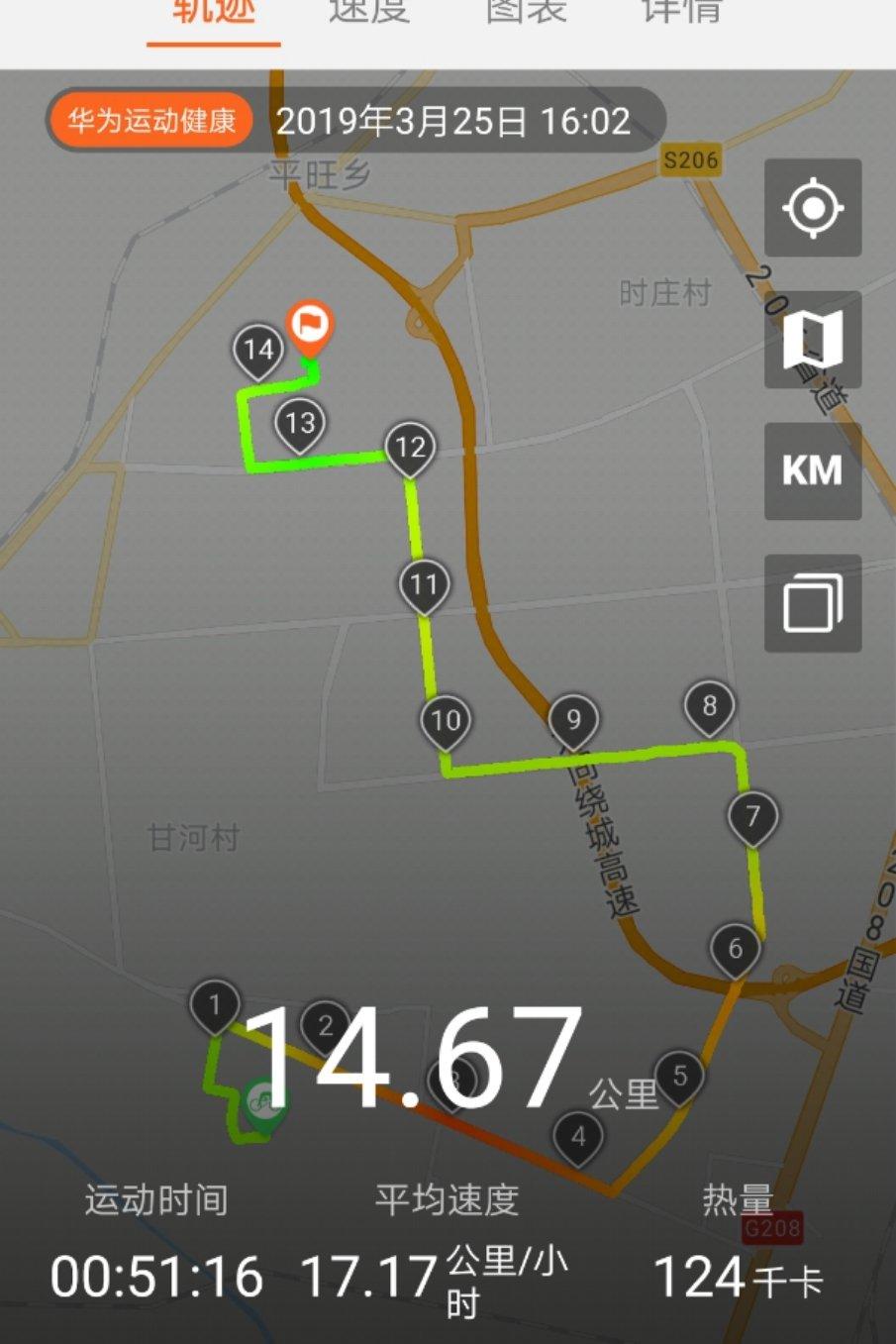Switch to the 速度 tab
The width and height of the screenshot is (896, 1344).
[x=369, y=14]
